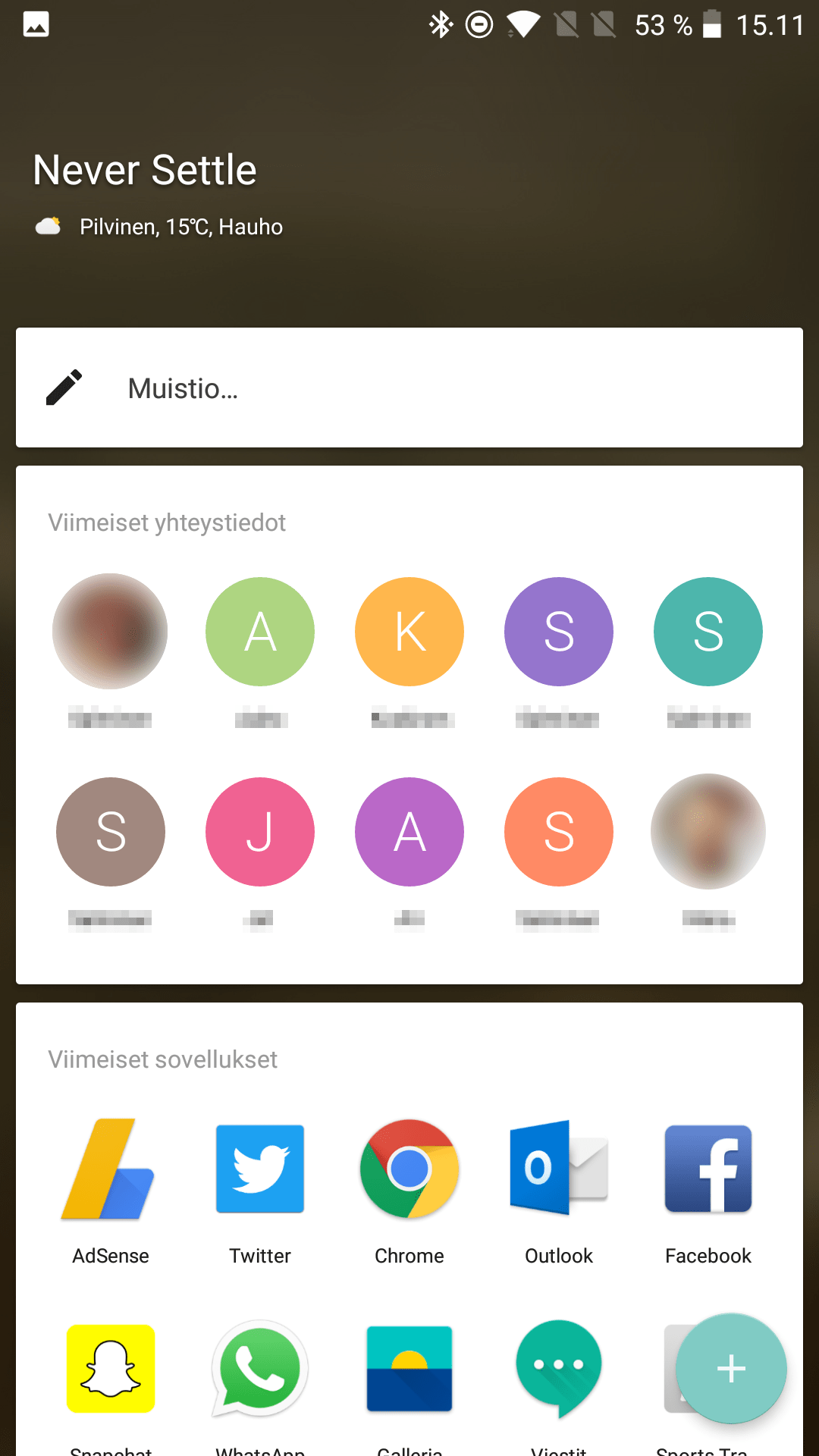
Task: Select the orange K contact
Action: point(409,632)
